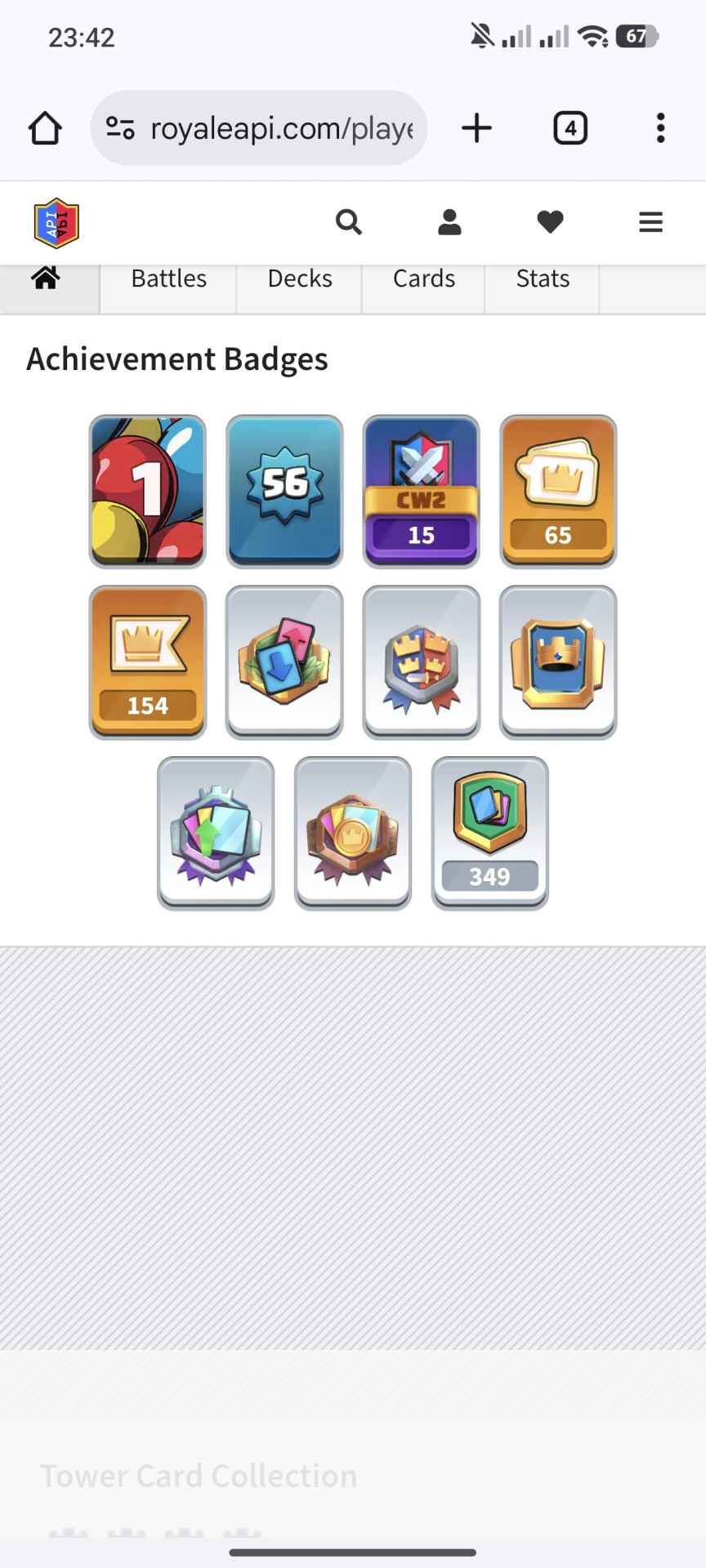
Task: Go to the browser home page
Action: pyautogui.click(x=45, y=128)
